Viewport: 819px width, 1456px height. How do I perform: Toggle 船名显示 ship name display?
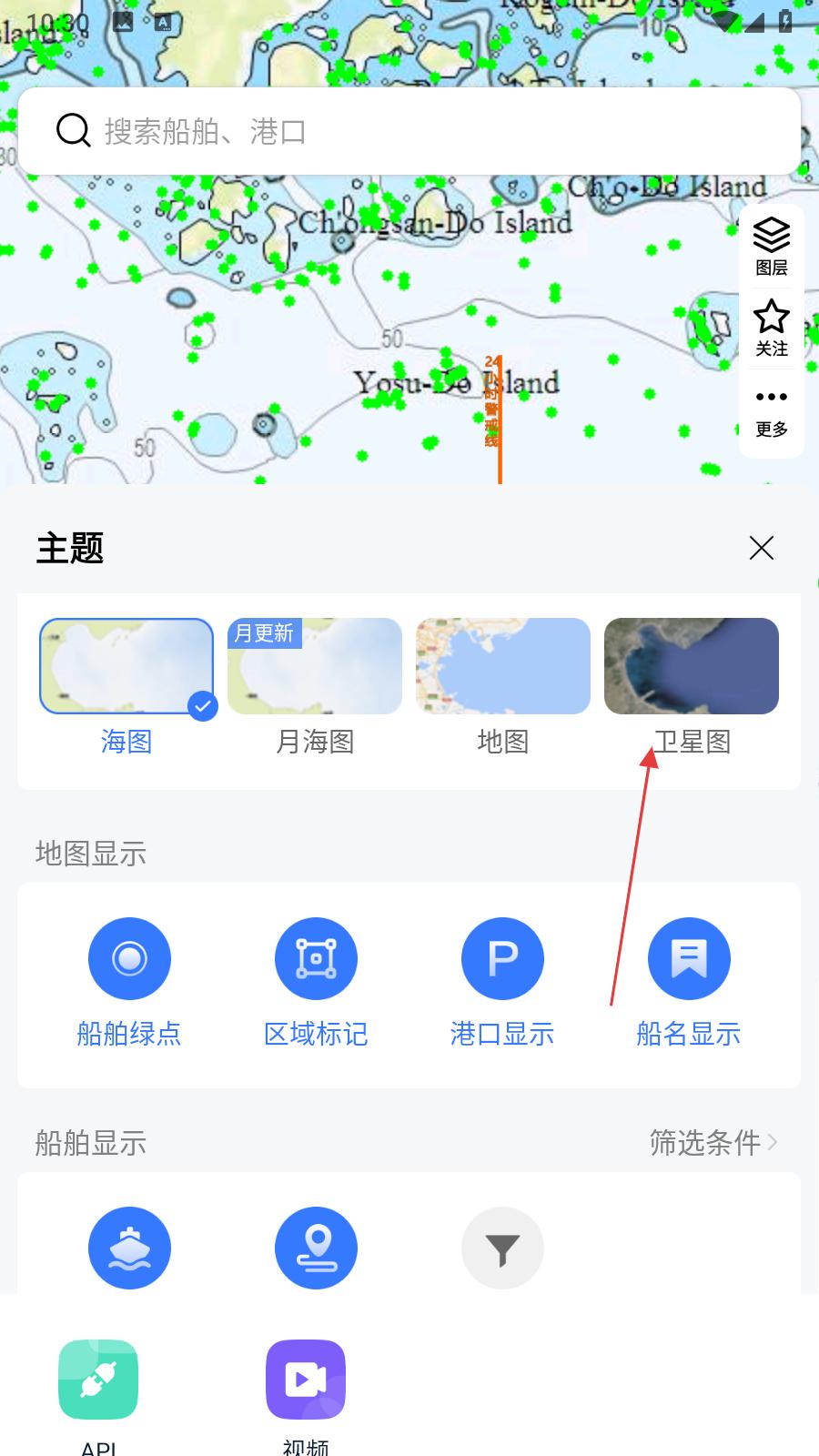[x=689, y=959]
